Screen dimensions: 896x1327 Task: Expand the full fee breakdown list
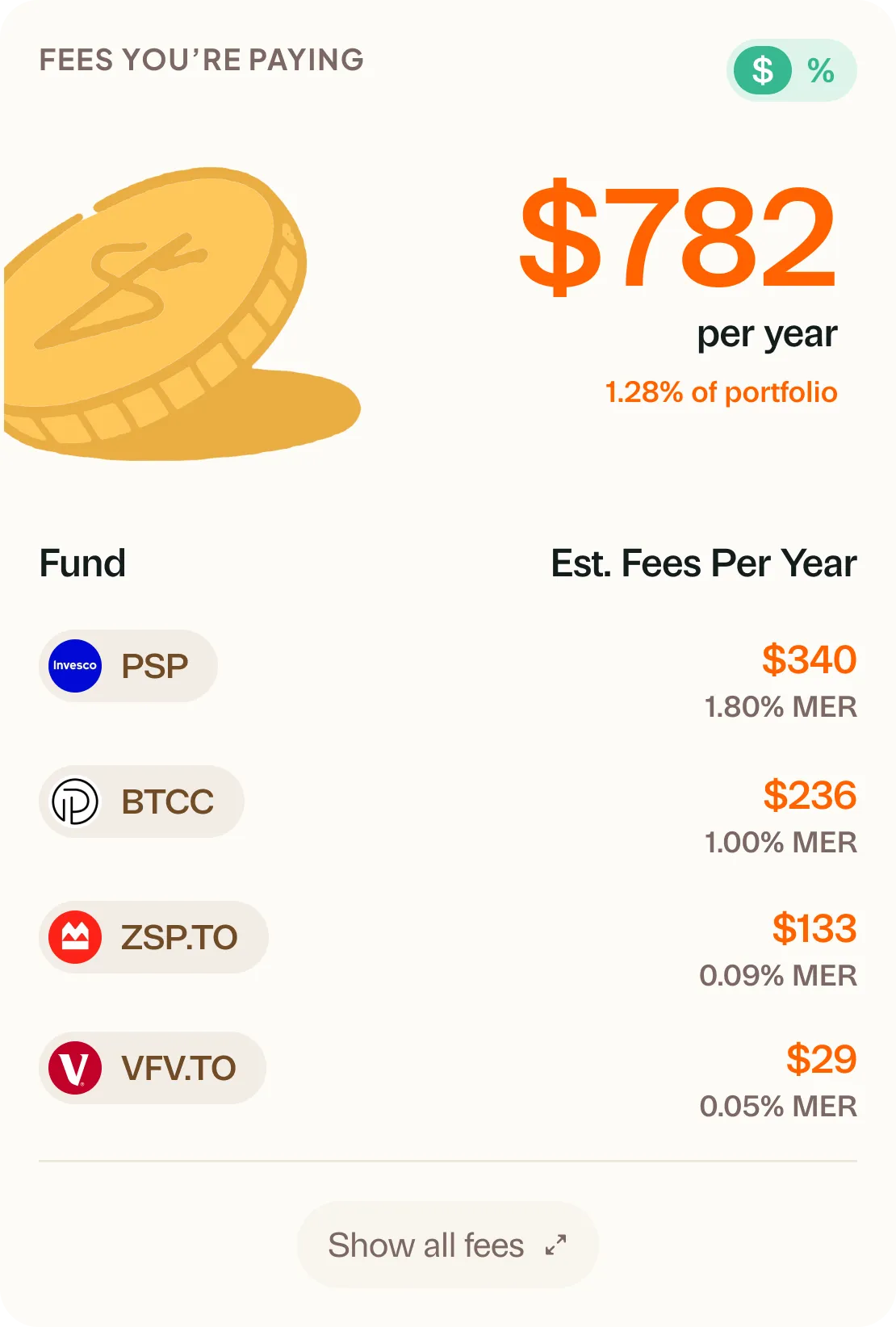tap(446, 1245)
